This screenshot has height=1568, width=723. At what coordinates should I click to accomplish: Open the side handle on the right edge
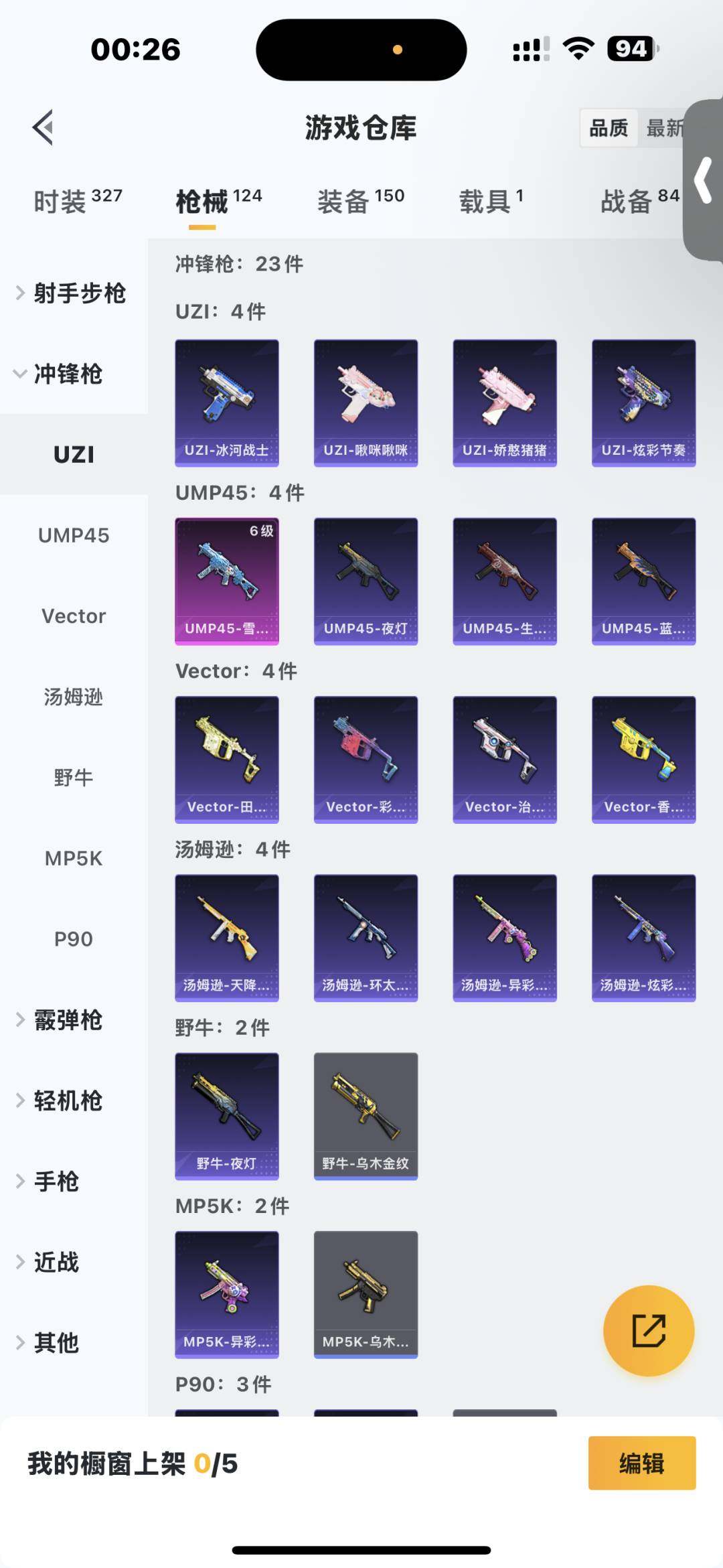[x=703, y=180]
